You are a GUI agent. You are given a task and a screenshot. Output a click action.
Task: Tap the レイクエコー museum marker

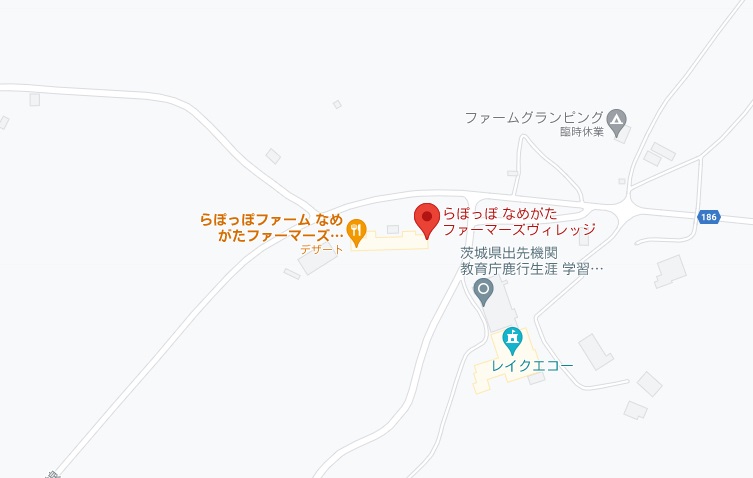pos(514,340)
